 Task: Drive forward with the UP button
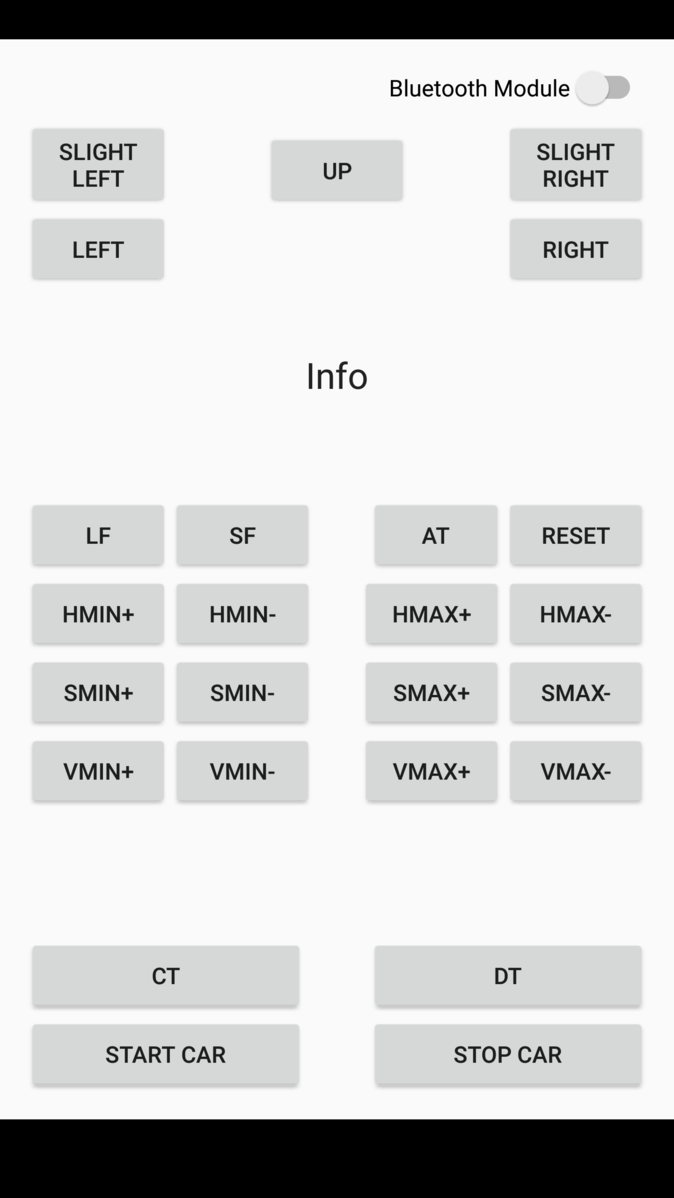pyautogui.click(x=337, y=170)
